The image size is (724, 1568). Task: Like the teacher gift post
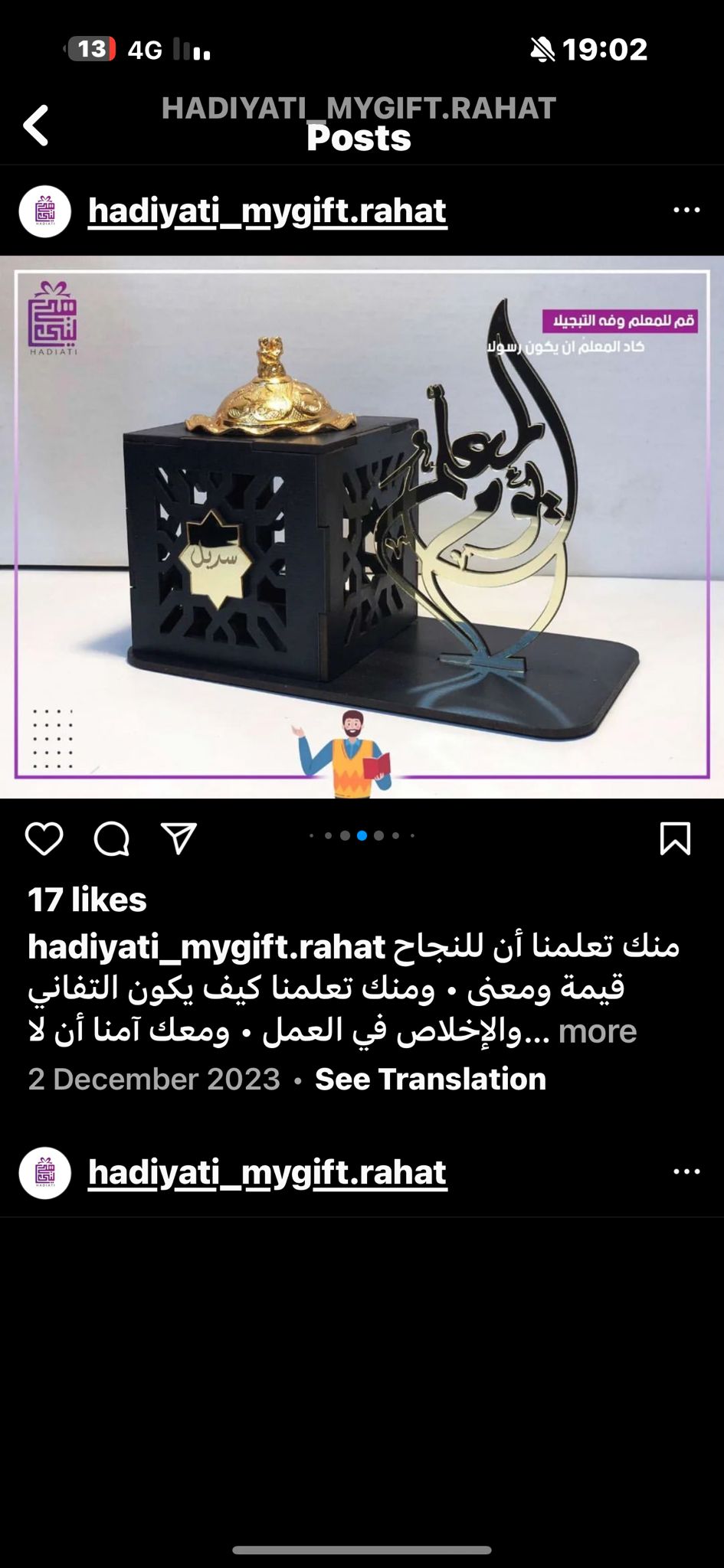[44, 839]
